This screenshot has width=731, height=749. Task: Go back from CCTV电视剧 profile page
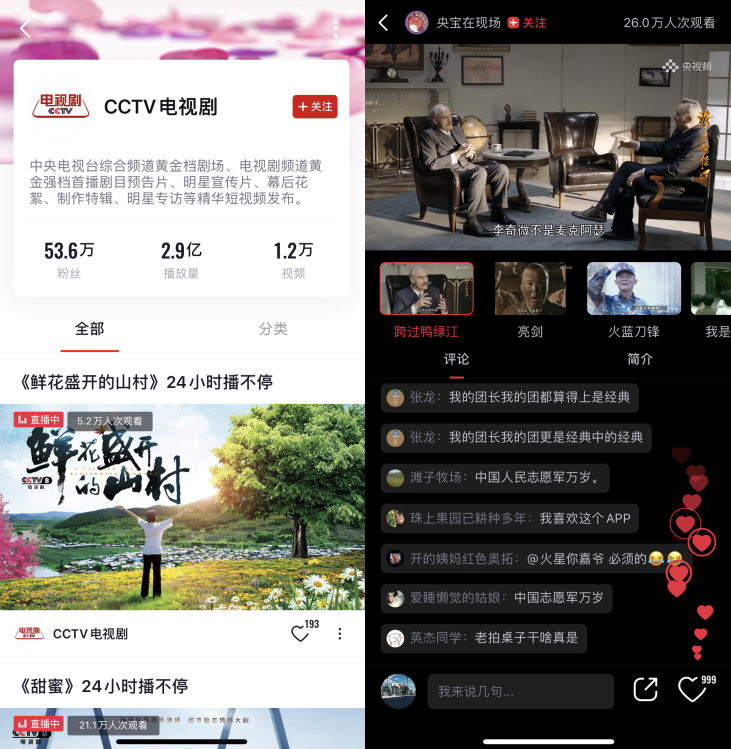(25, 28)
